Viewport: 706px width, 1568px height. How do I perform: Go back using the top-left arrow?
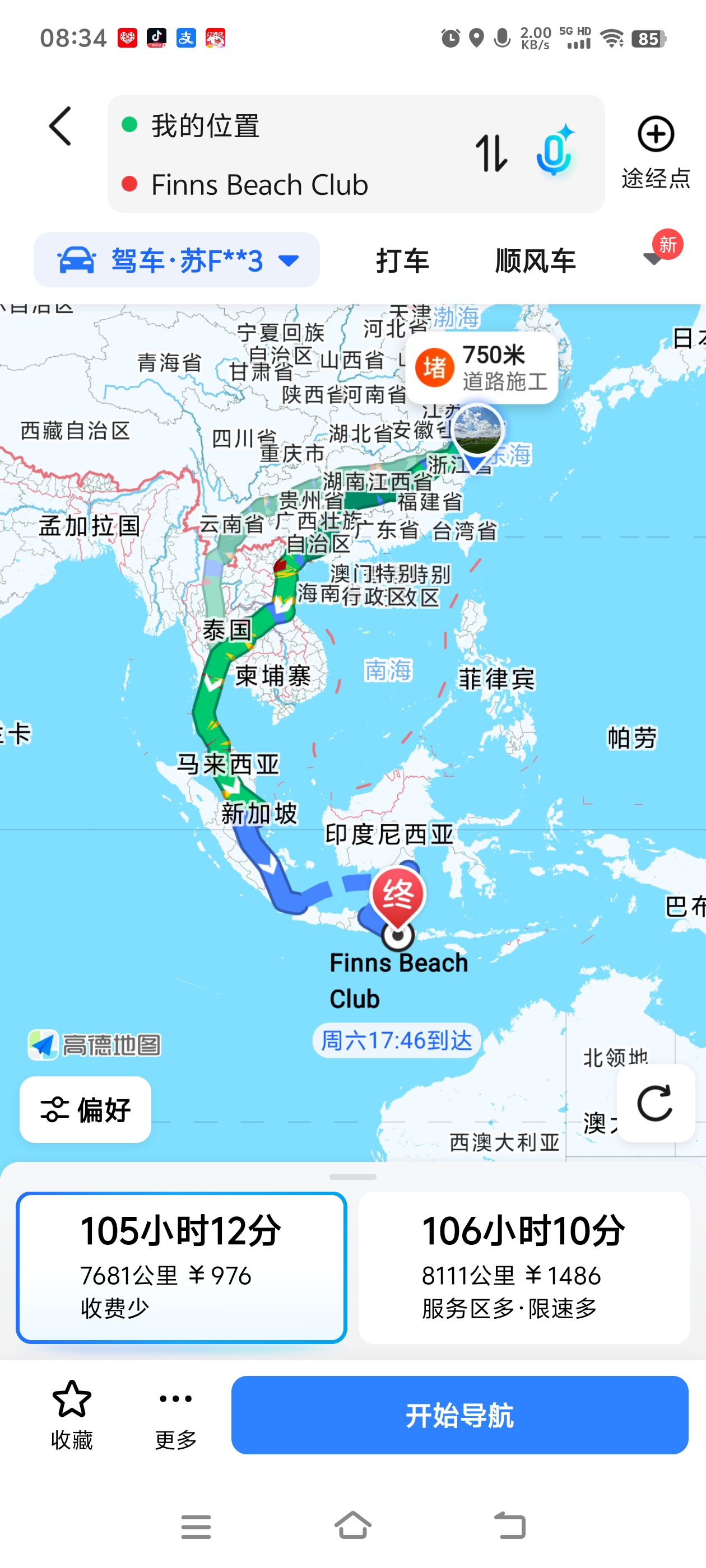coord(60,127)
